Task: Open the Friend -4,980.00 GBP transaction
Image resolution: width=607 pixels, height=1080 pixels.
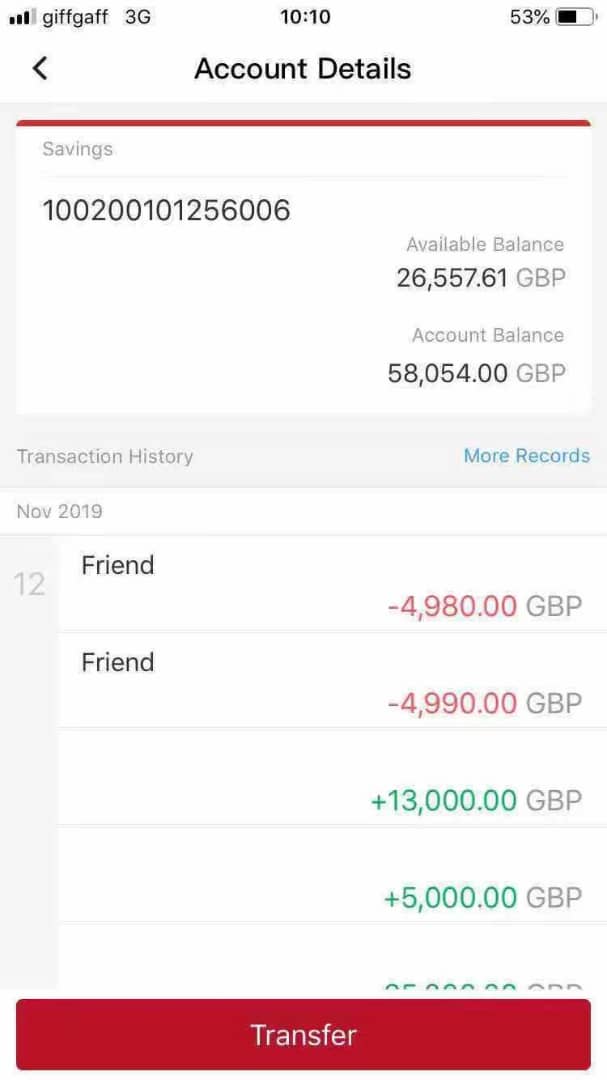Action: (x=332, y=585)
